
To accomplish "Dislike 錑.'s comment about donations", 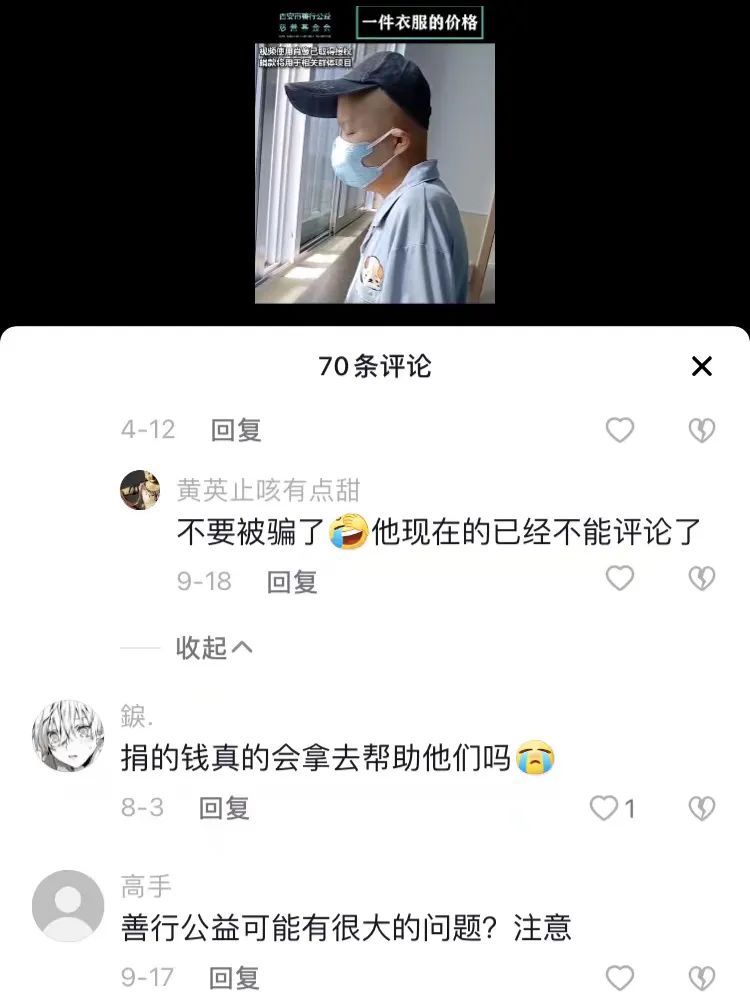I will tap(702, 808).
